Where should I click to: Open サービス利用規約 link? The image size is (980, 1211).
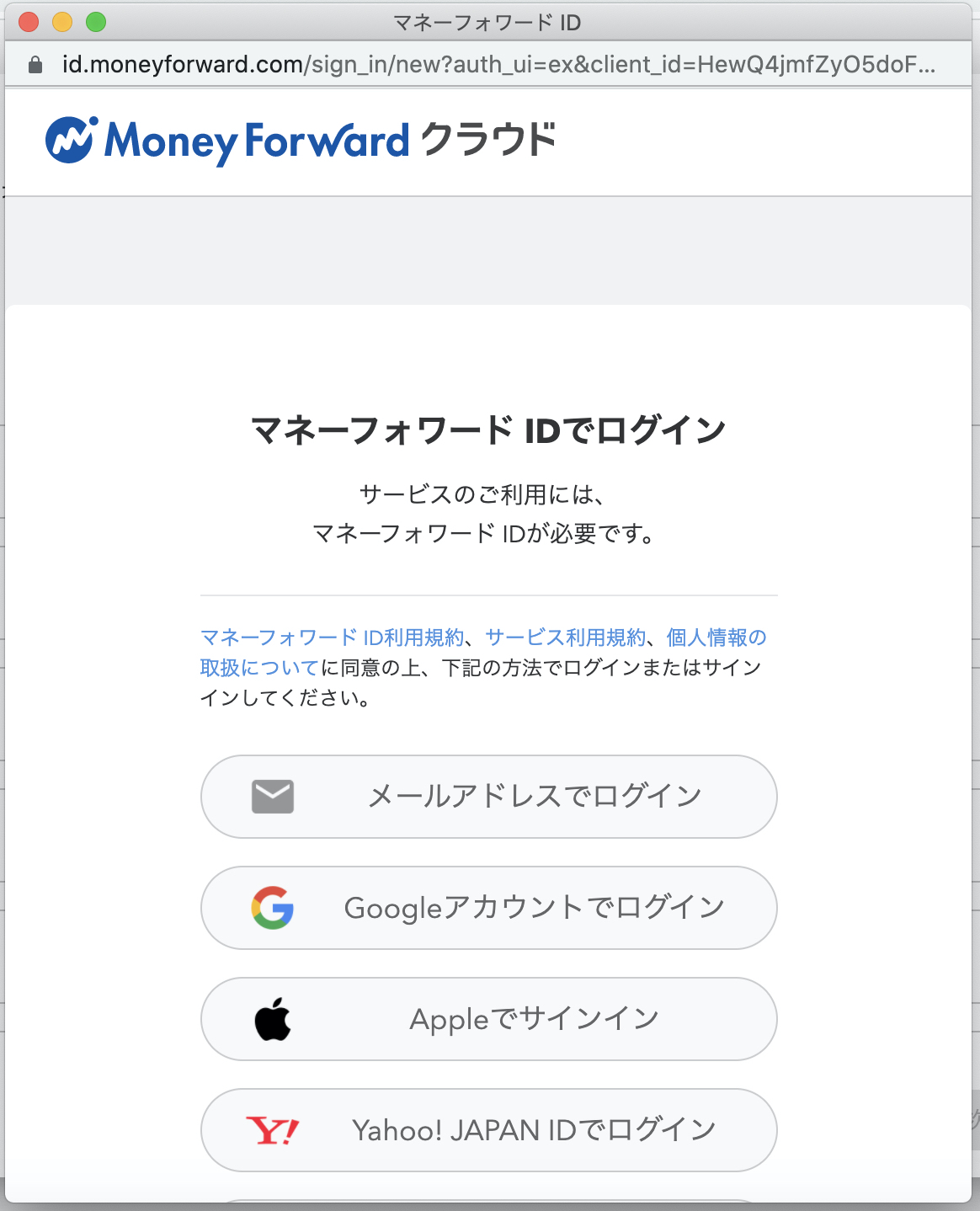point(566,638)
